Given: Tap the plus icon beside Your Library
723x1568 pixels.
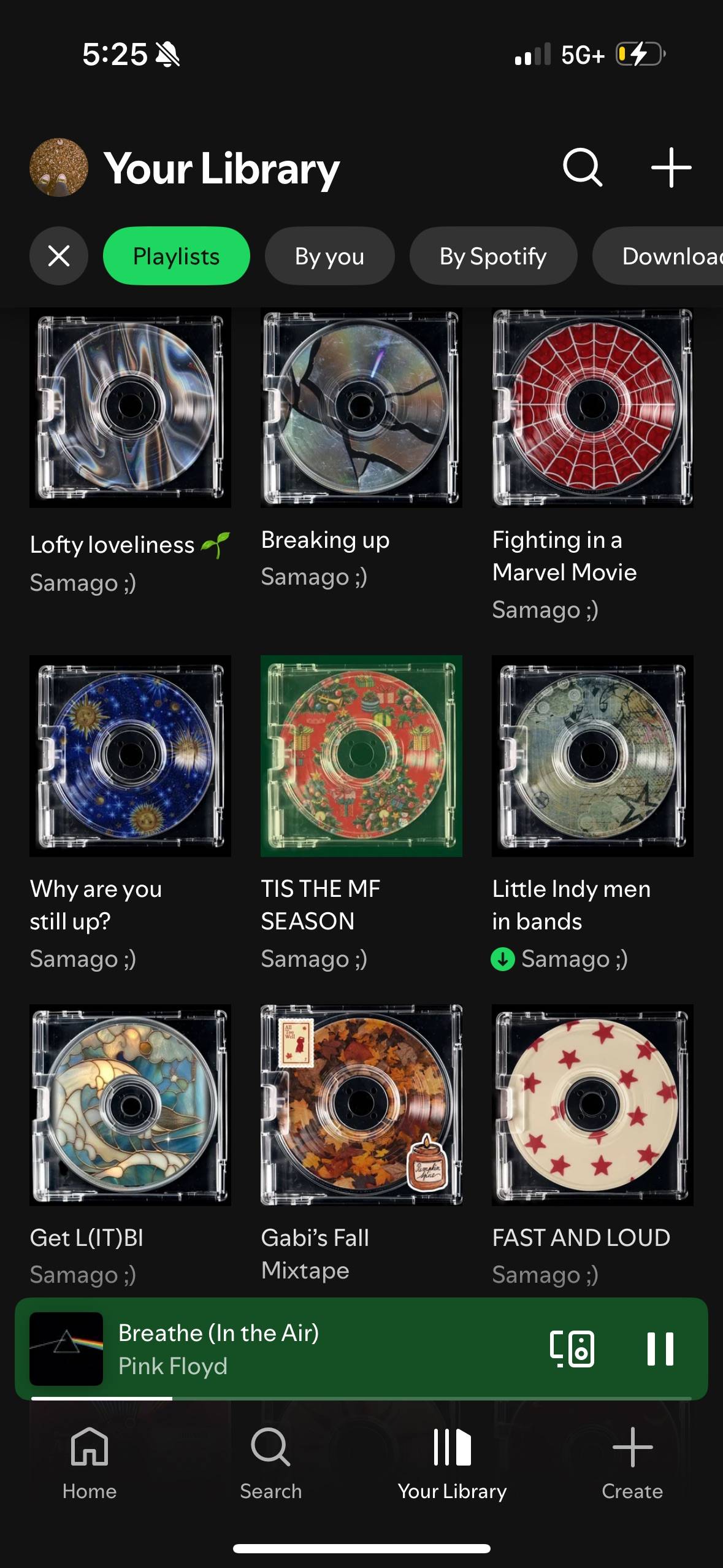Looking at the screenshot, I should [x=671, y=167].
